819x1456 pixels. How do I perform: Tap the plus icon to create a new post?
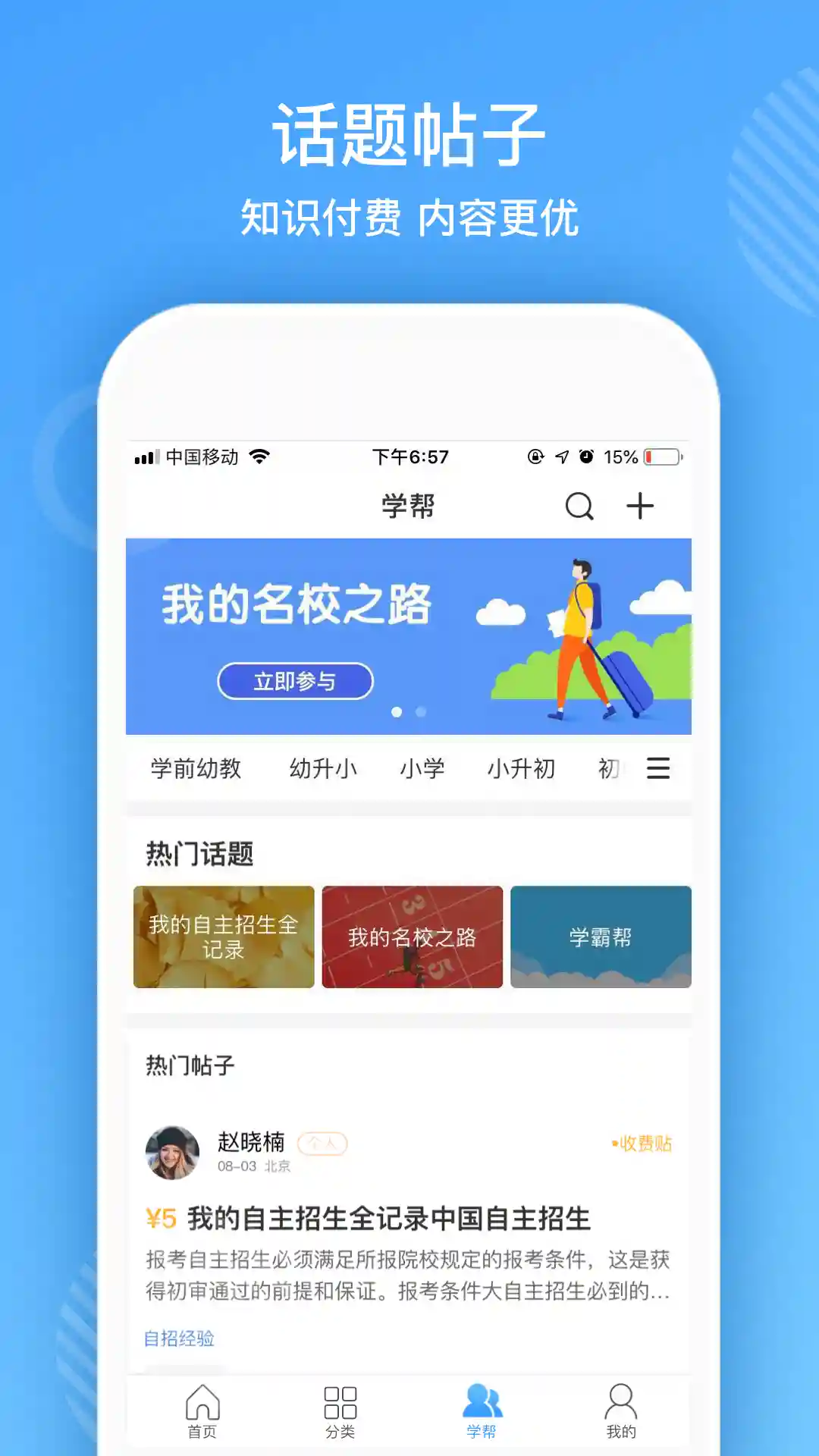click(639, 506)
